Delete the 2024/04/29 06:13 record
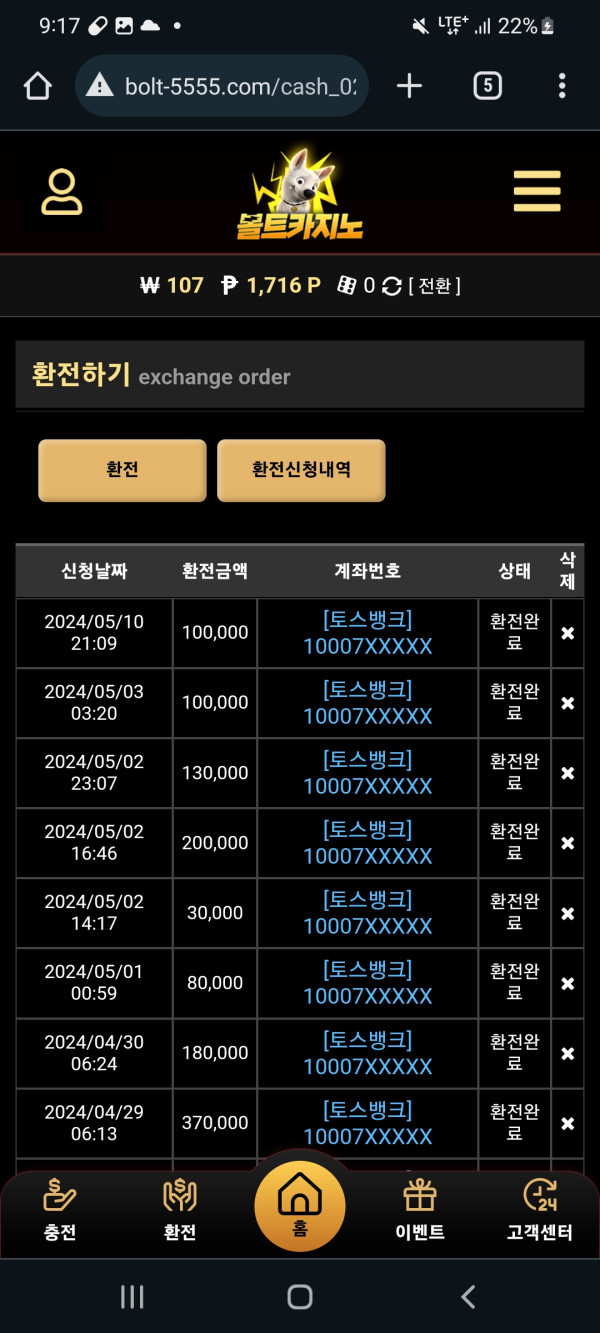Image resolution: width=600 pixels, height=1333 pixels. 567,1123
